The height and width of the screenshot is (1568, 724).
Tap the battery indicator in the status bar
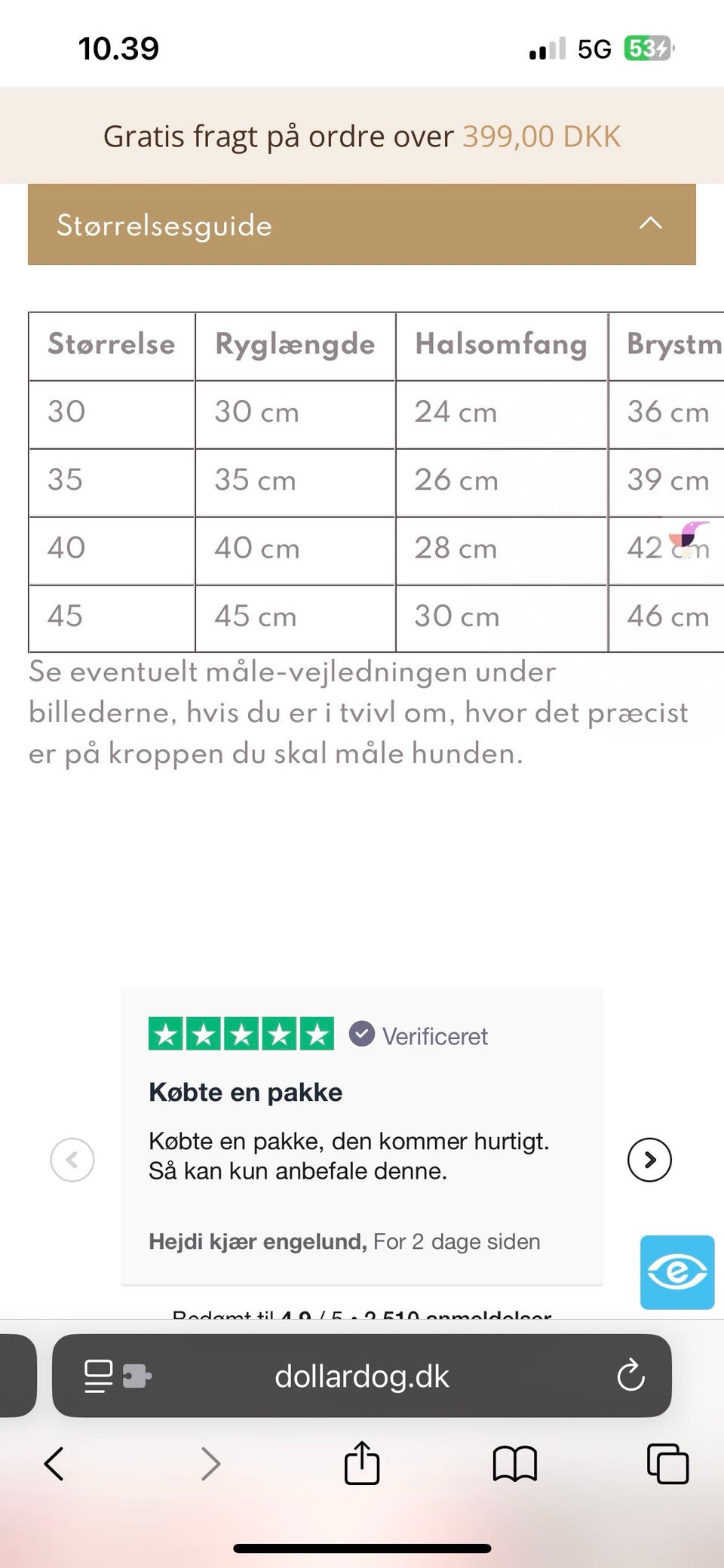coord(647,47)
